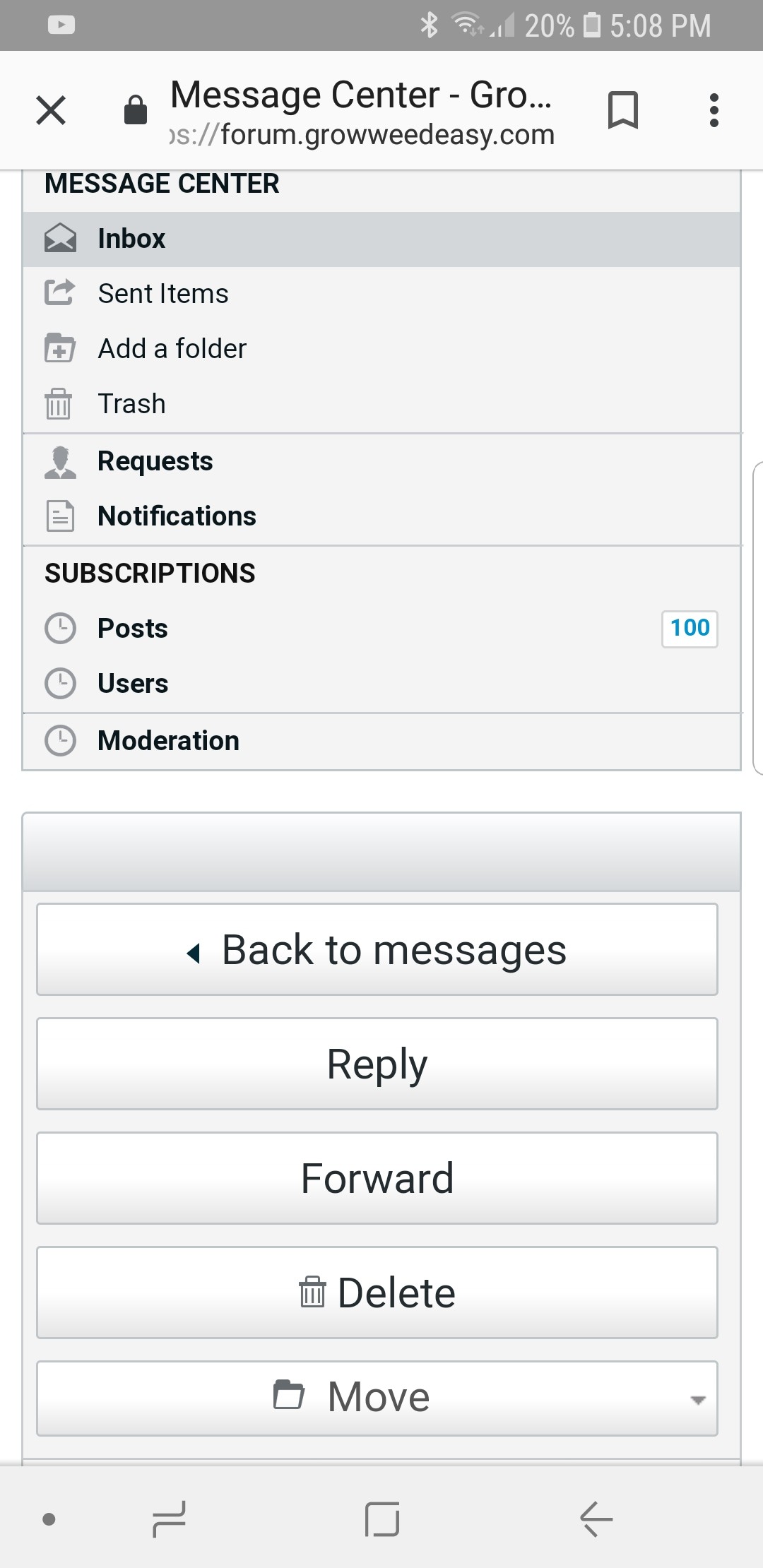Open the Inbox folder

click(131, 239)
